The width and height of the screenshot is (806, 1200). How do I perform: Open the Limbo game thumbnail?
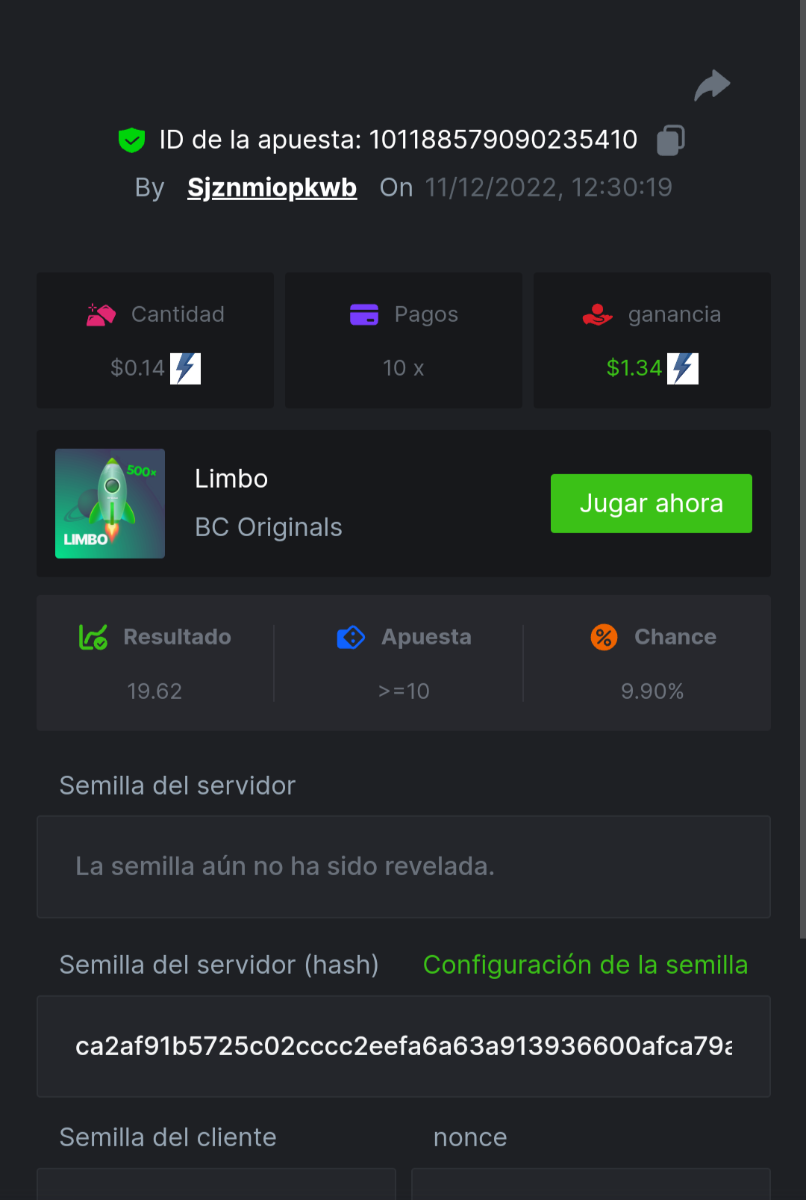point(110,503)
